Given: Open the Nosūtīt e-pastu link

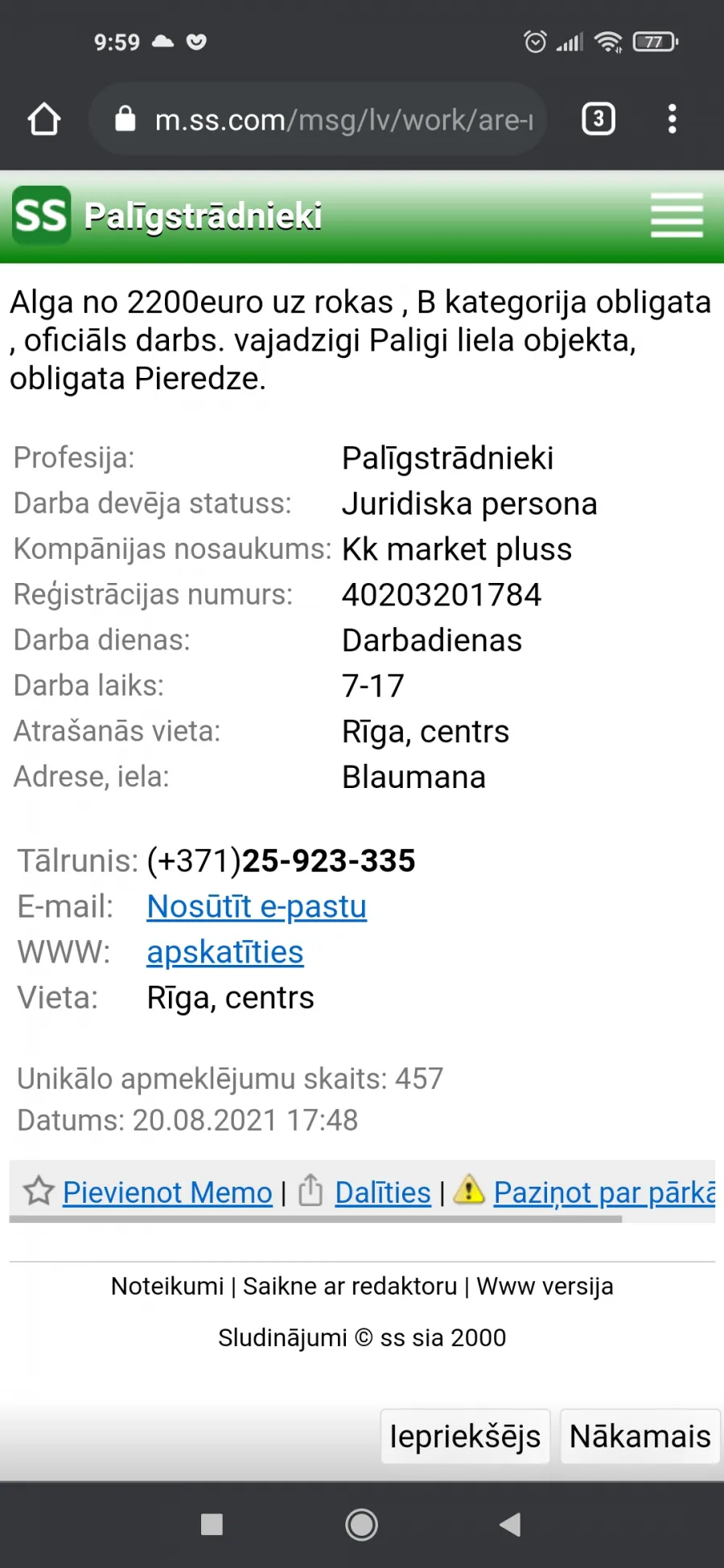Looking at the screenshot, I should coord(257,906).
